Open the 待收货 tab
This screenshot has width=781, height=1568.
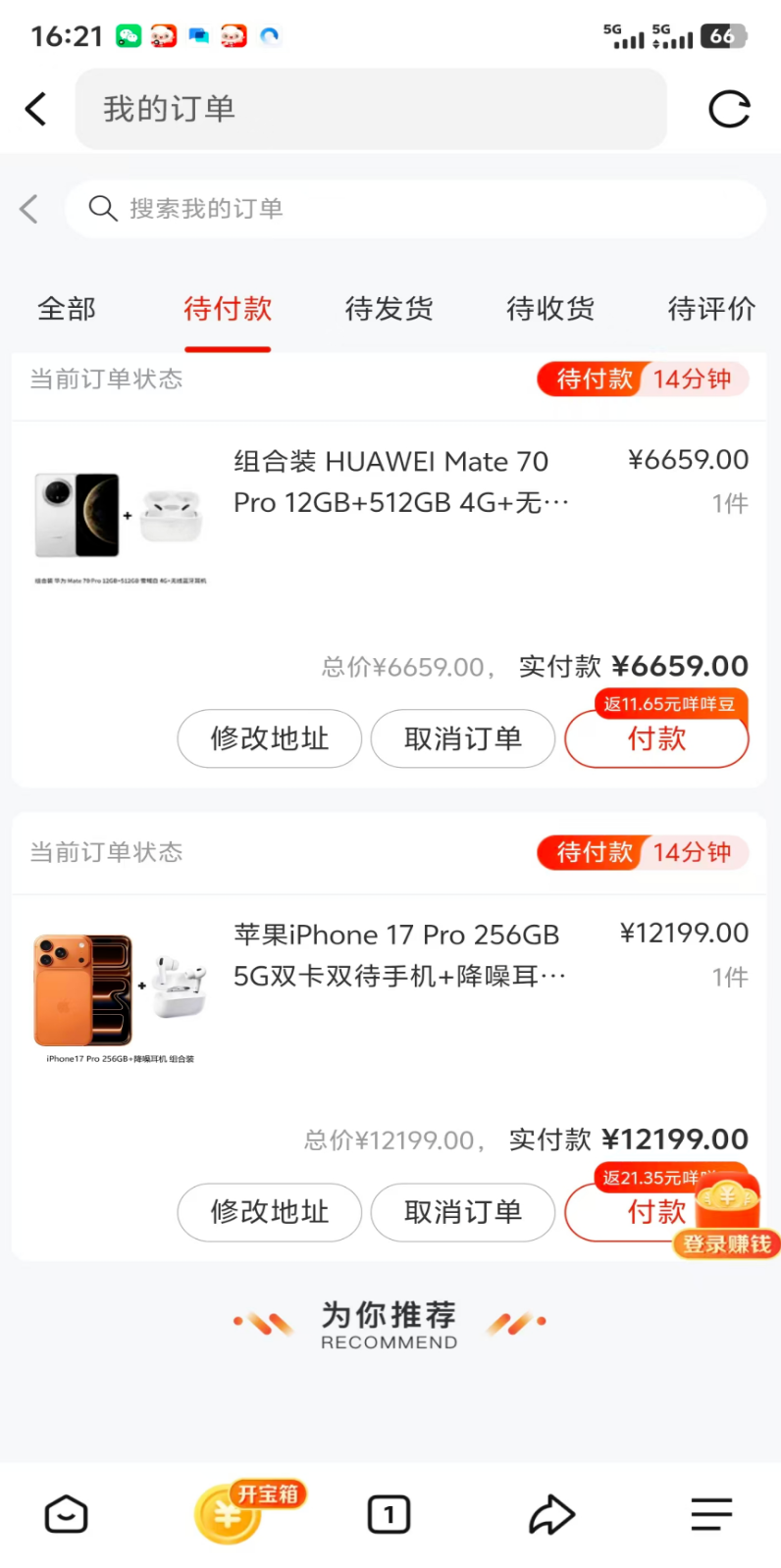[x=550, y=309]
